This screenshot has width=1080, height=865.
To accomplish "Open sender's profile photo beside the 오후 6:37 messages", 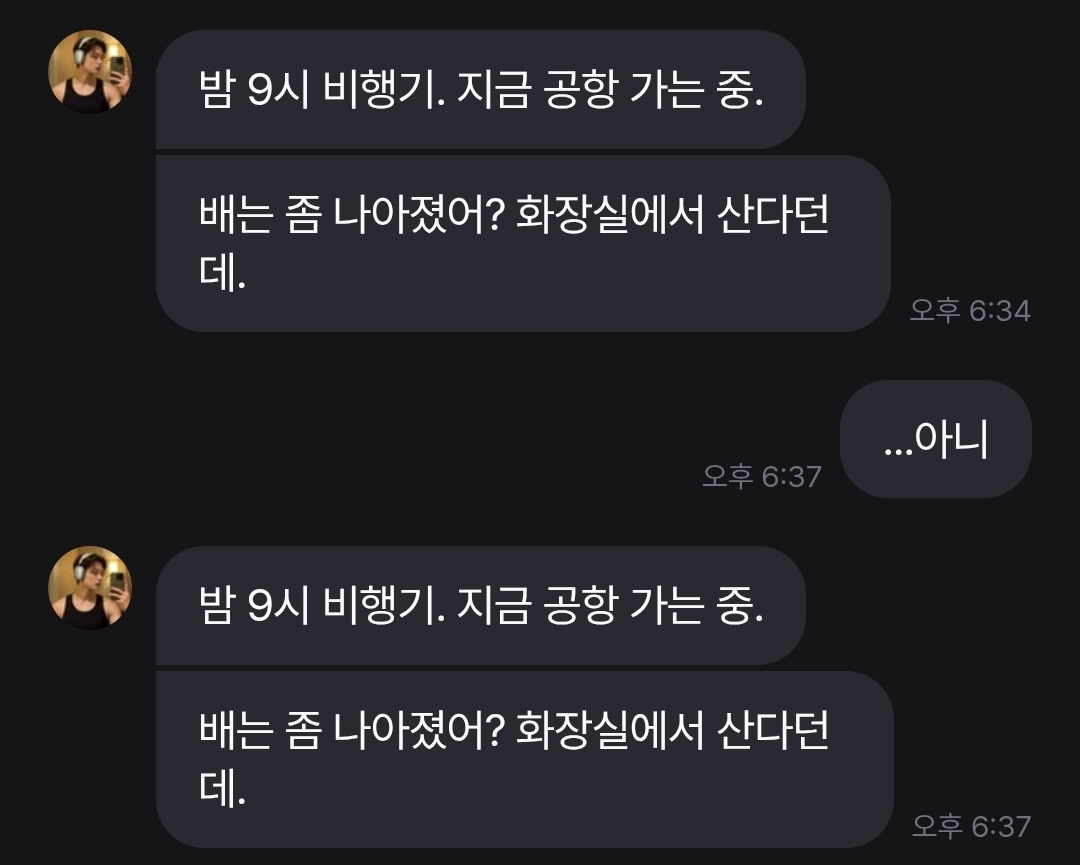I will 90,587.
